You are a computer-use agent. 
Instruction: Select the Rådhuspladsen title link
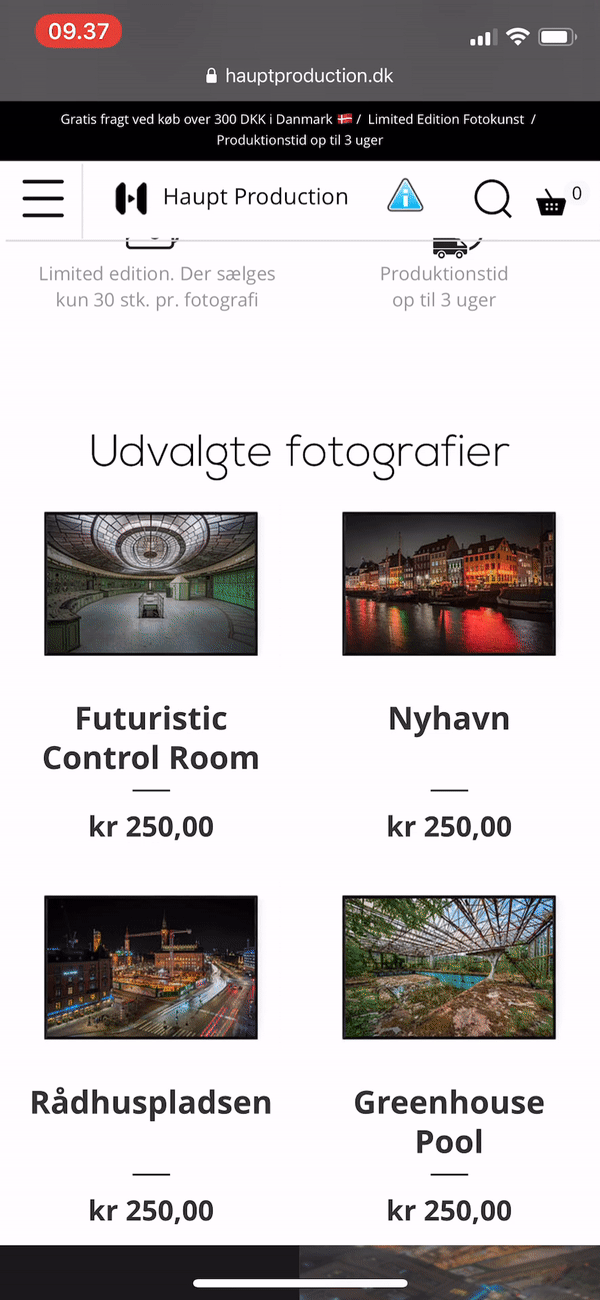151,1102
